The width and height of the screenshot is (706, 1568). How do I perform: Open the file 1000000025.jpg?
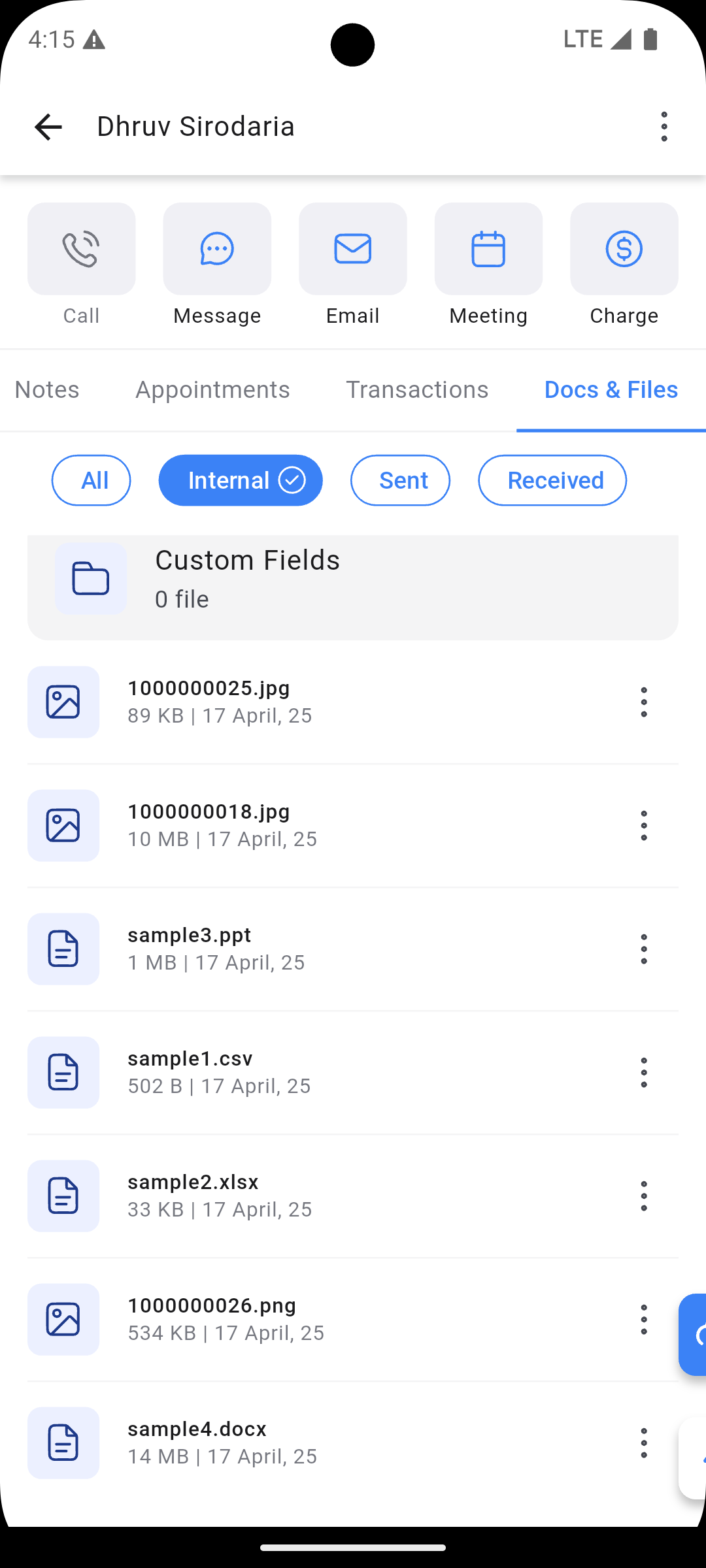209,702
